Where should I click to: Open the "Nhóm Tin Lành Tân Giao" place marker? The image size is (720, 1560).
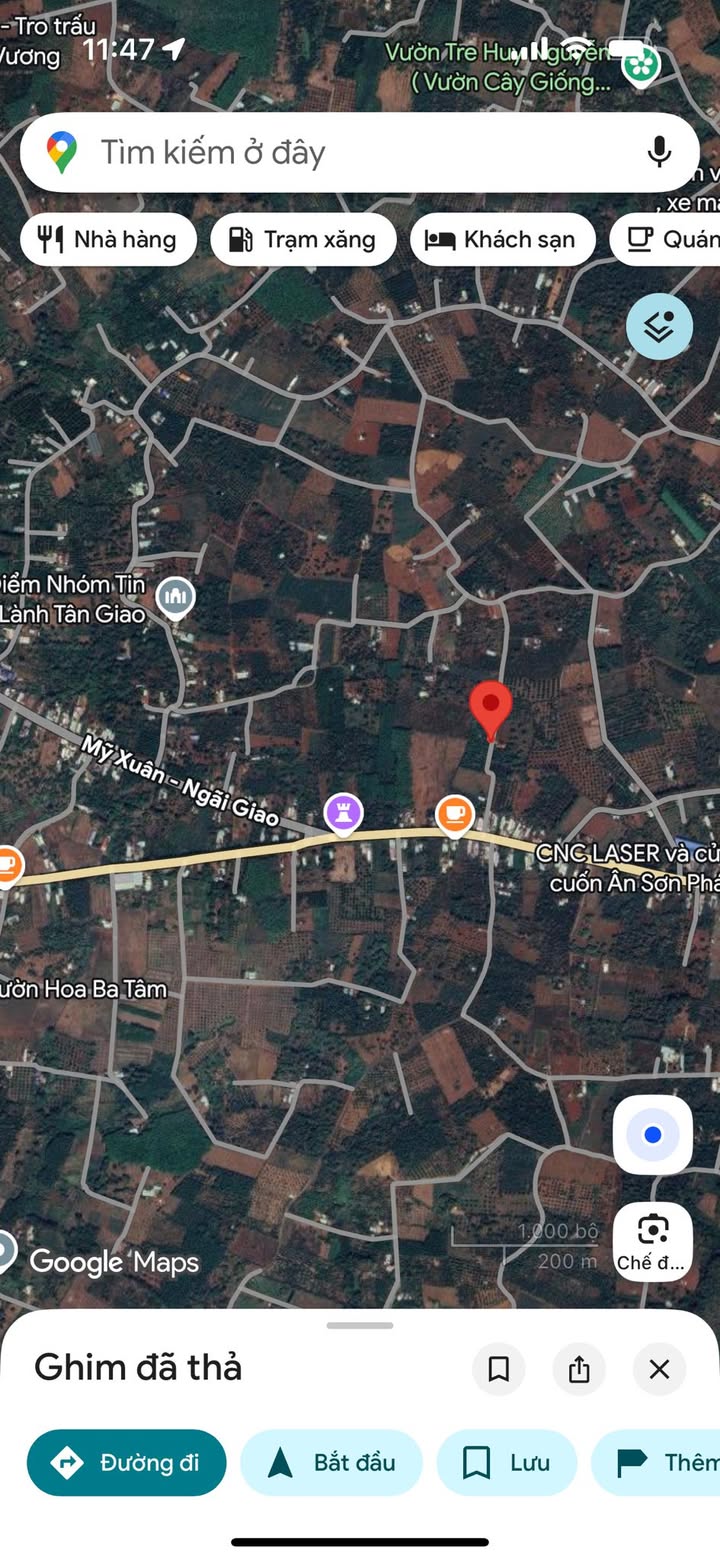(x=176, y=597)
